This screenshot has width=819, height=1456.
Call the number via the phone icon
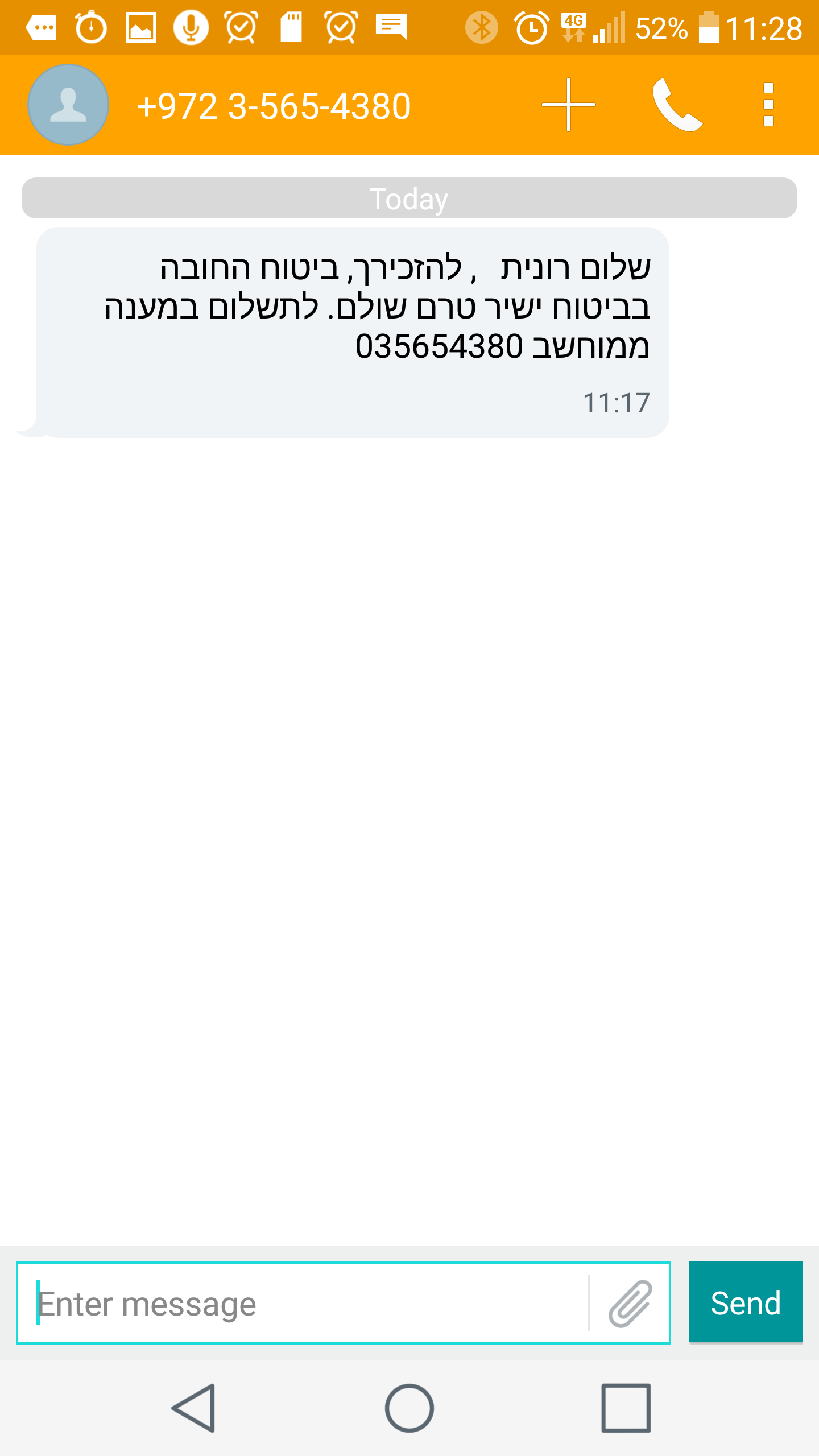click(x=677, y=105)
